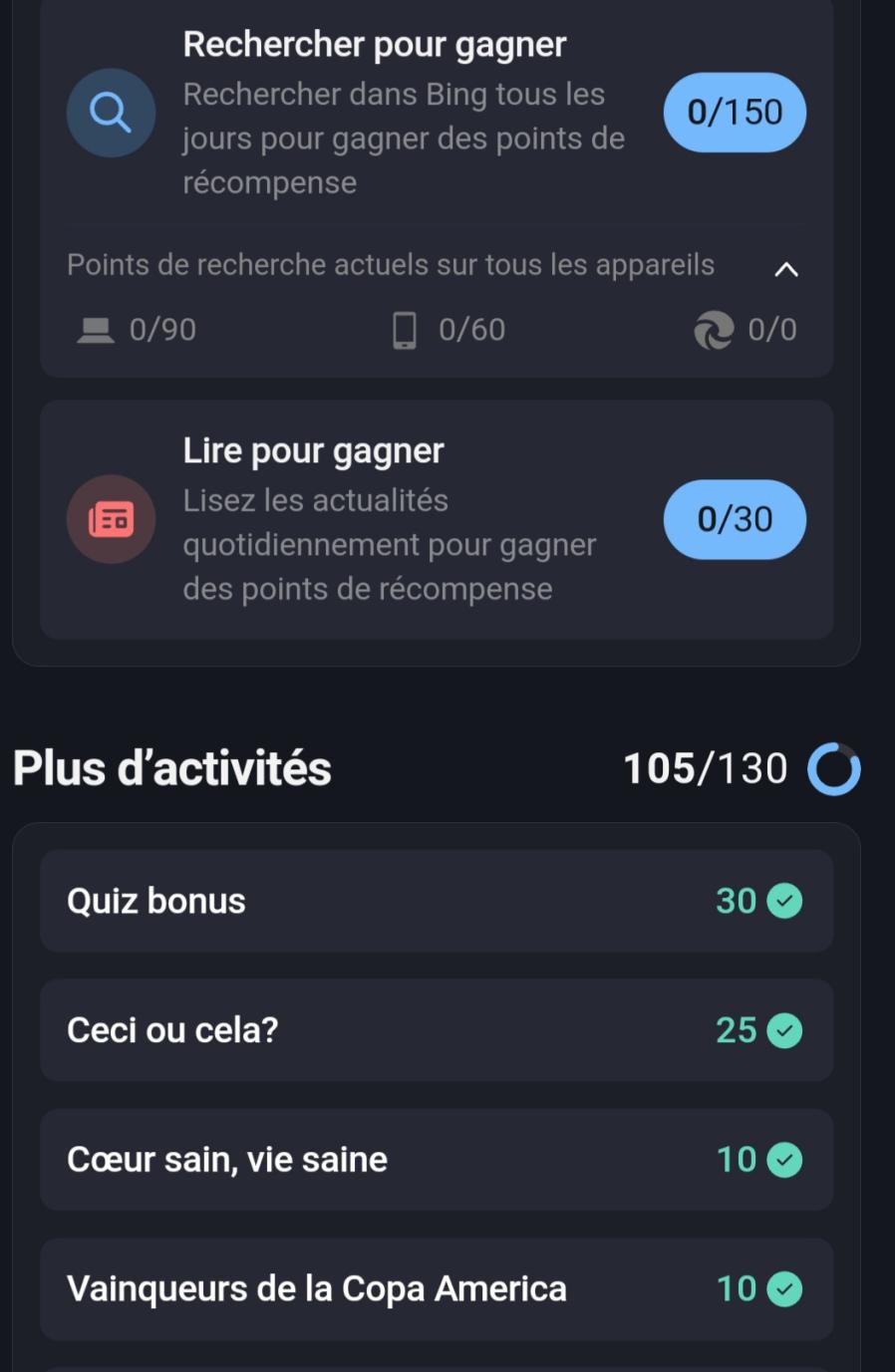
Task: Open Cœur sain, vie saine activity
Action: coord(436,1160)
